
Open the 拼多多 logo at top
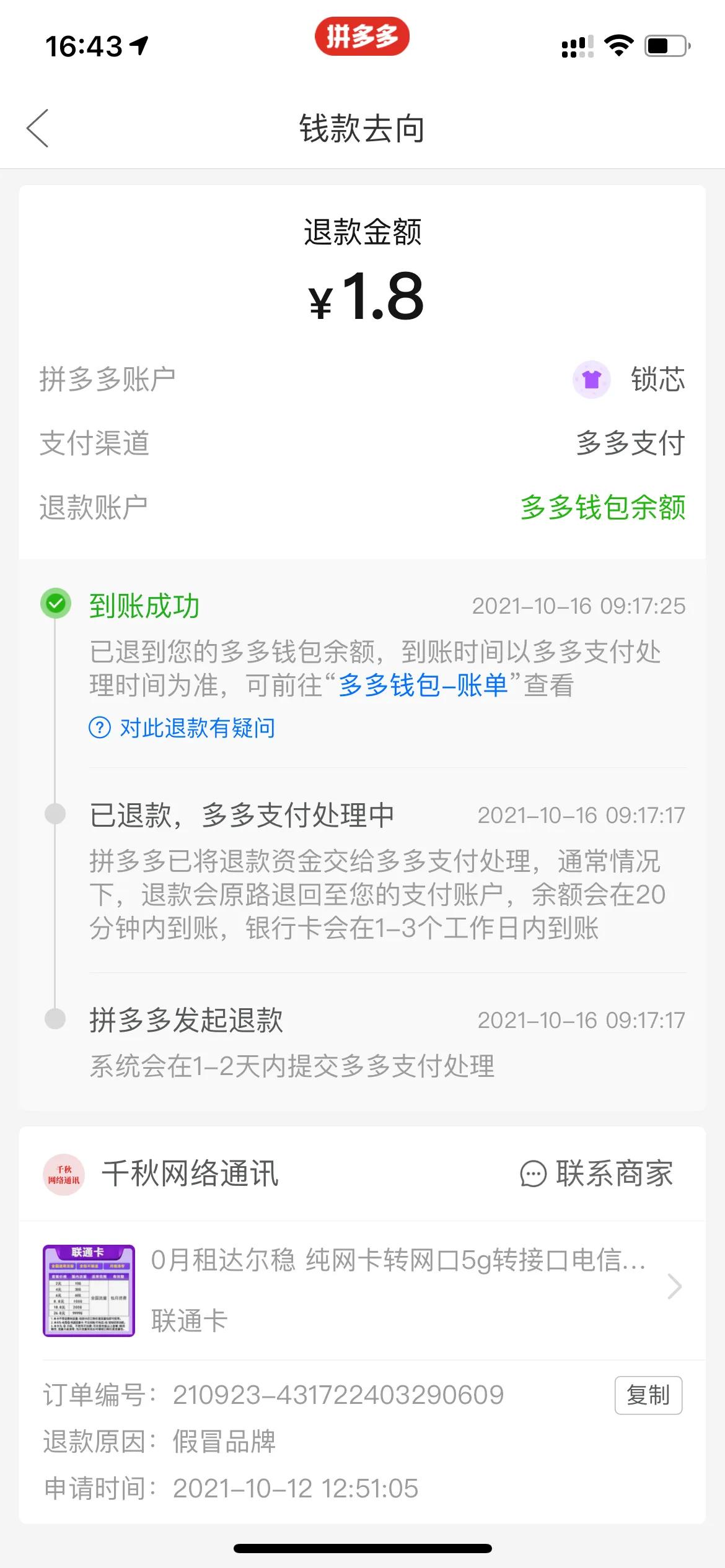362,37
